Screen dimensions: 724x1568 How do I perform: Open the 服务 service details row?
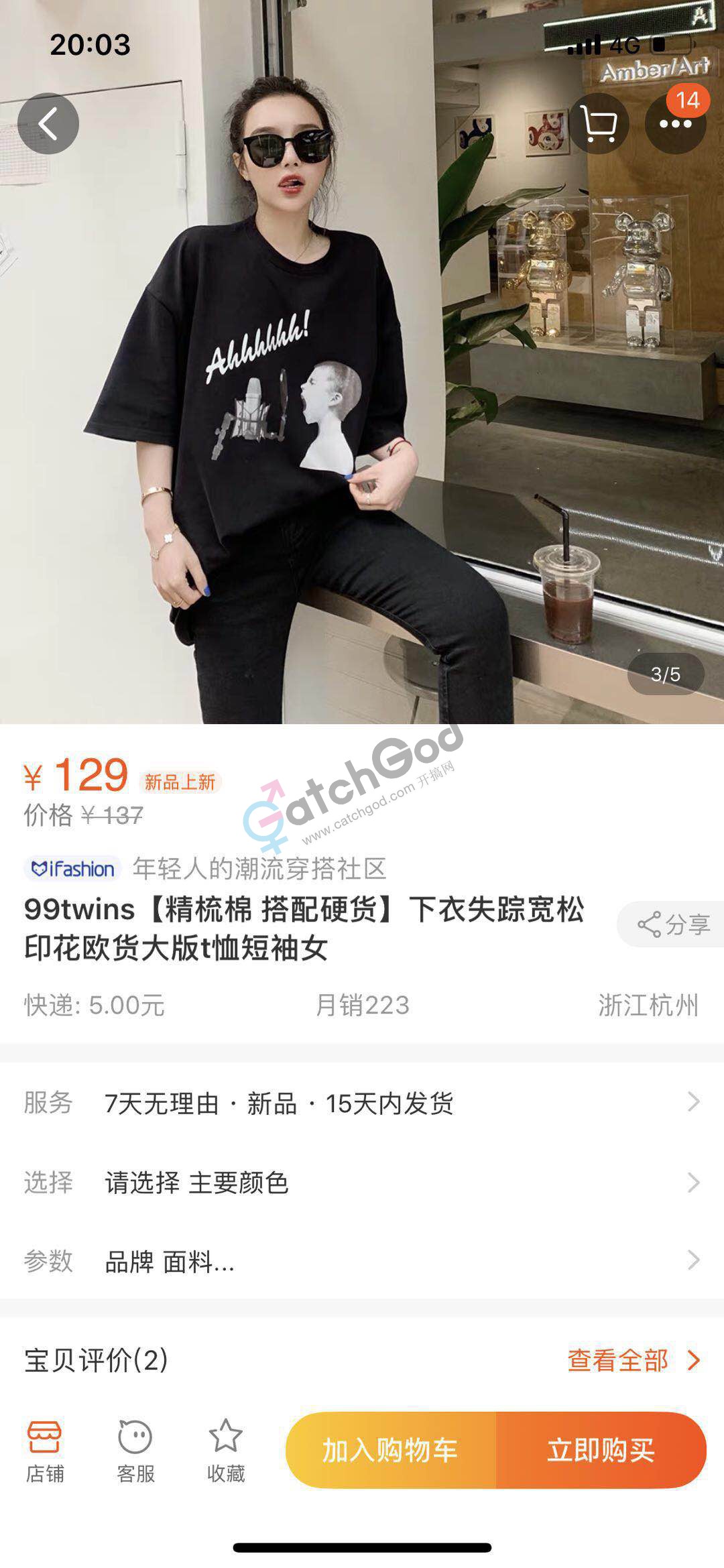(x=362, y=1103)
